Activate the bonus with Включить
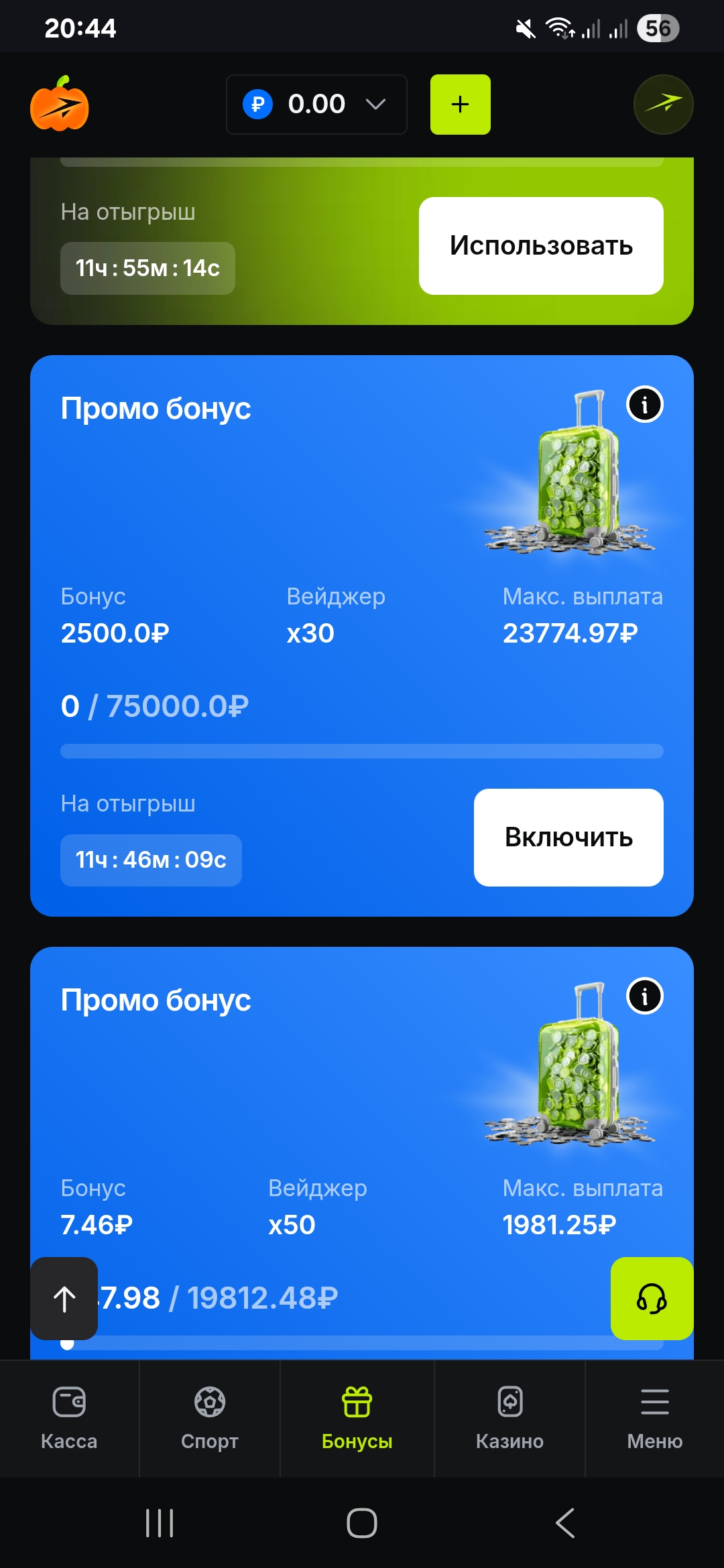Viewport: 724px width, 1568px height. tap(568, 838)
